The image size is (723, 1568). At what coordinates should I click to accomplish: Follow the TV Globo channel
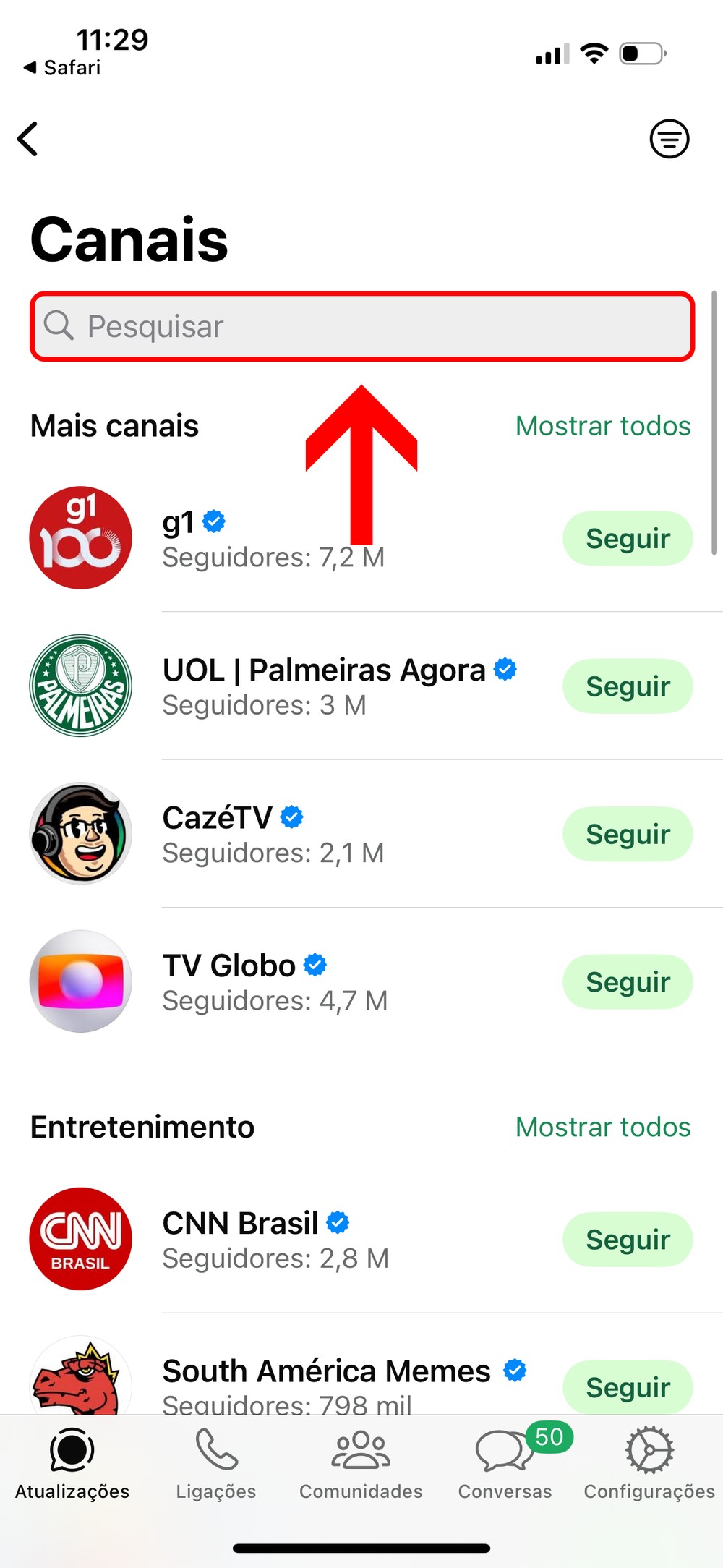pyautogui.click(x=627, y=982)
